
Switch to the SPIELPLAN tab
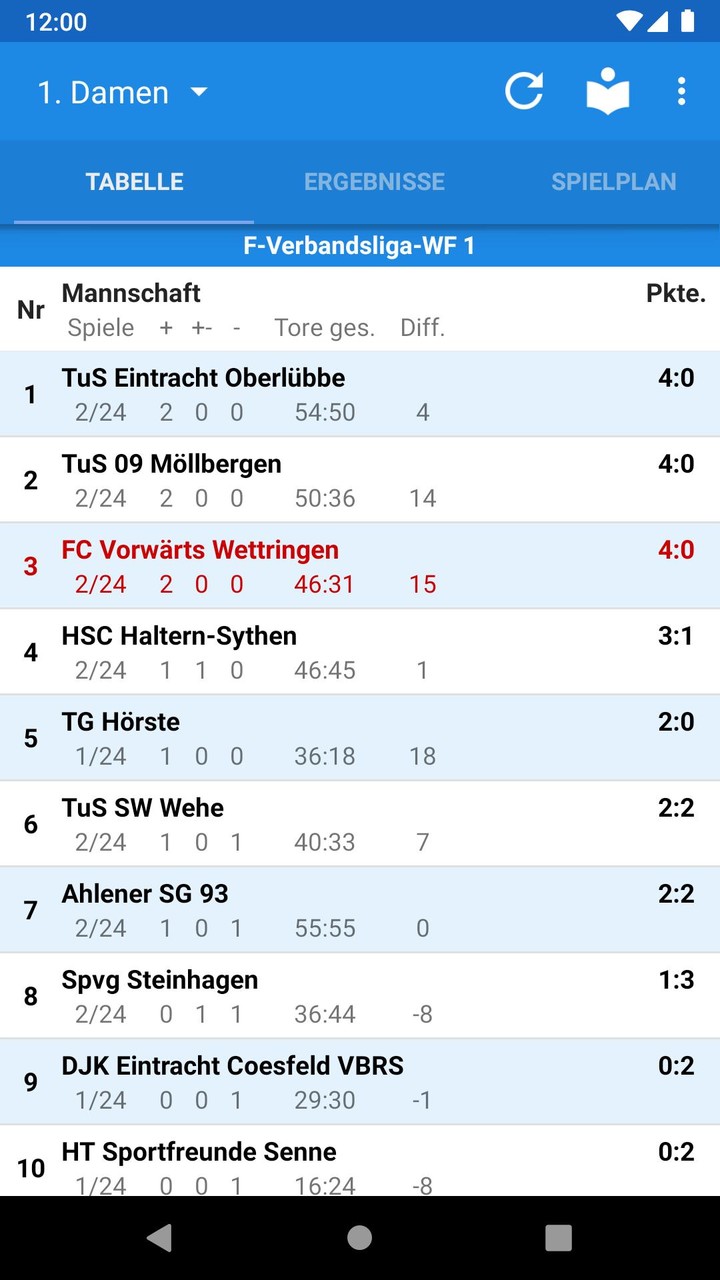[613, 181]
